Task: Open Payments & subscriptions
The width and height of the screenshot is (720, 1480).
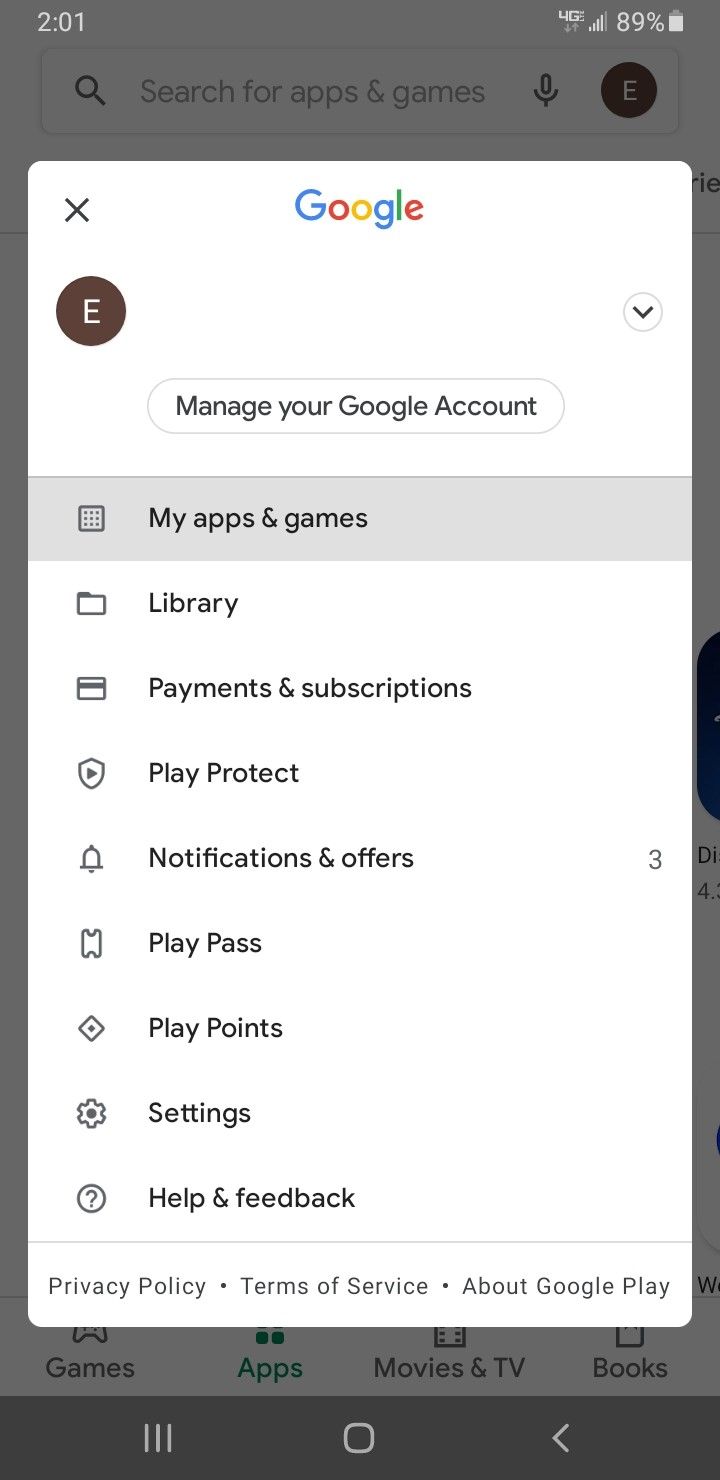Action: pos(309,688)
